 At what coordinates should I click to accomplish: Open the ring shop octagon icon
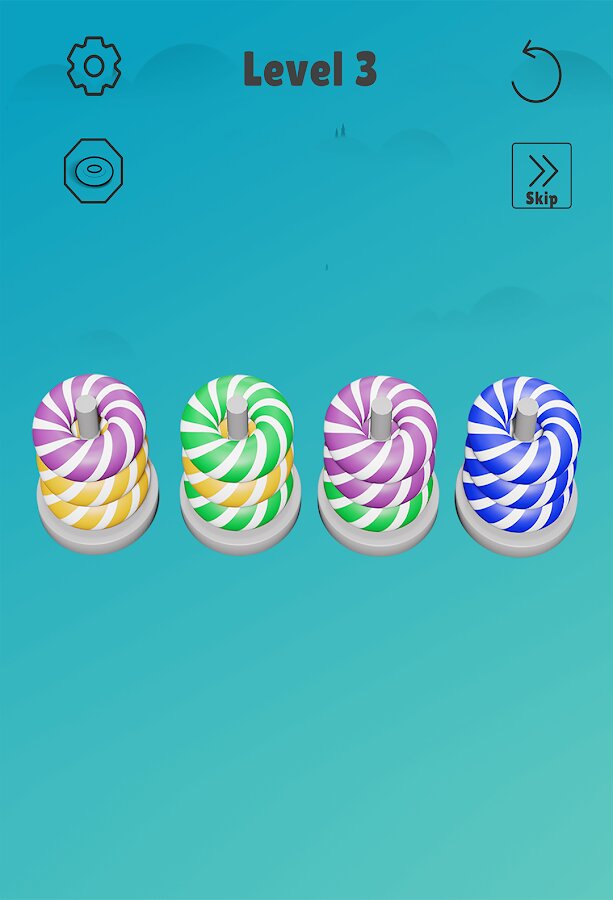click(x=93, y=172)
